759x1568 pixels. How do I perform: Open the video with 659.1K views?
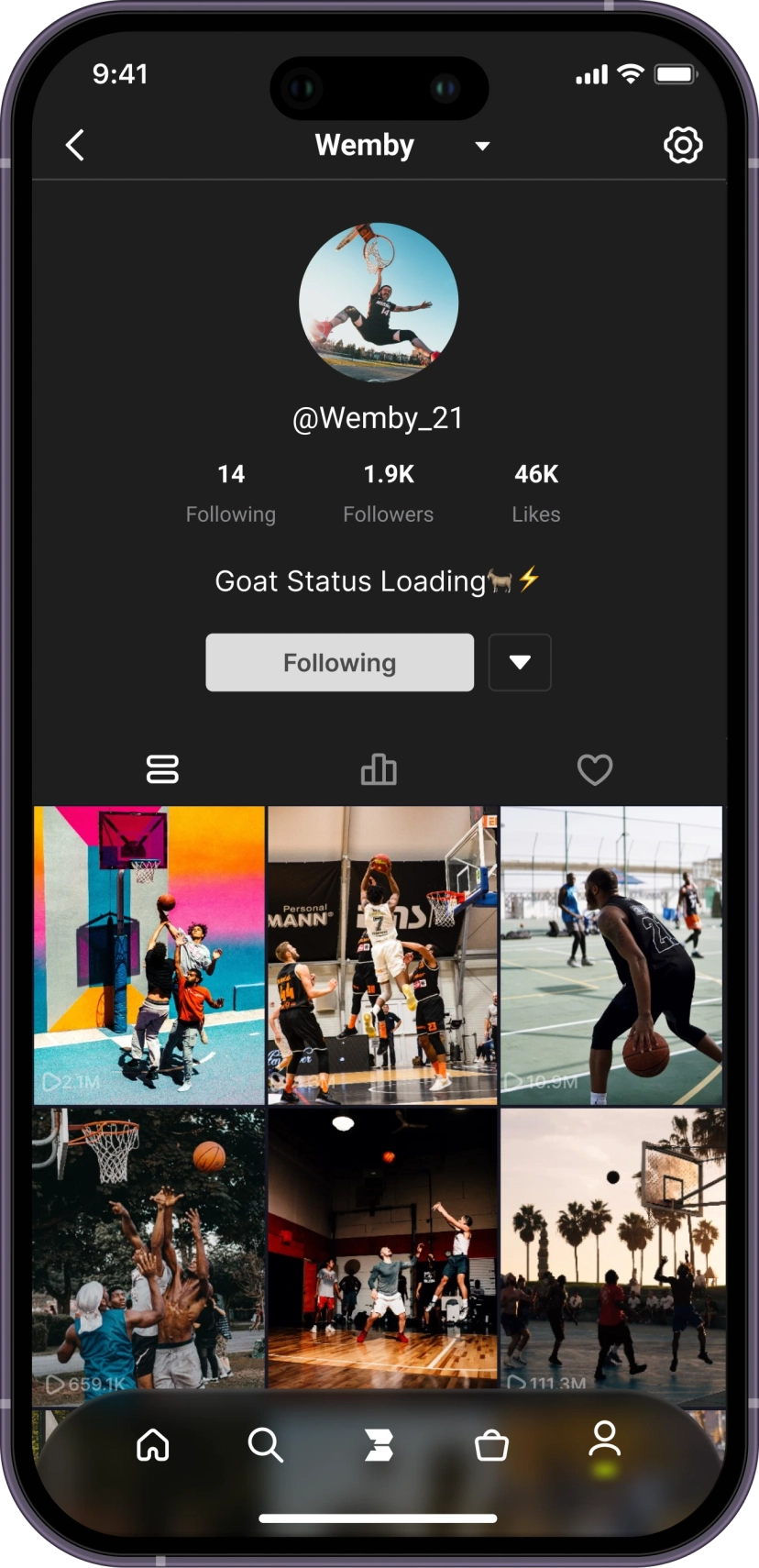148,1256
